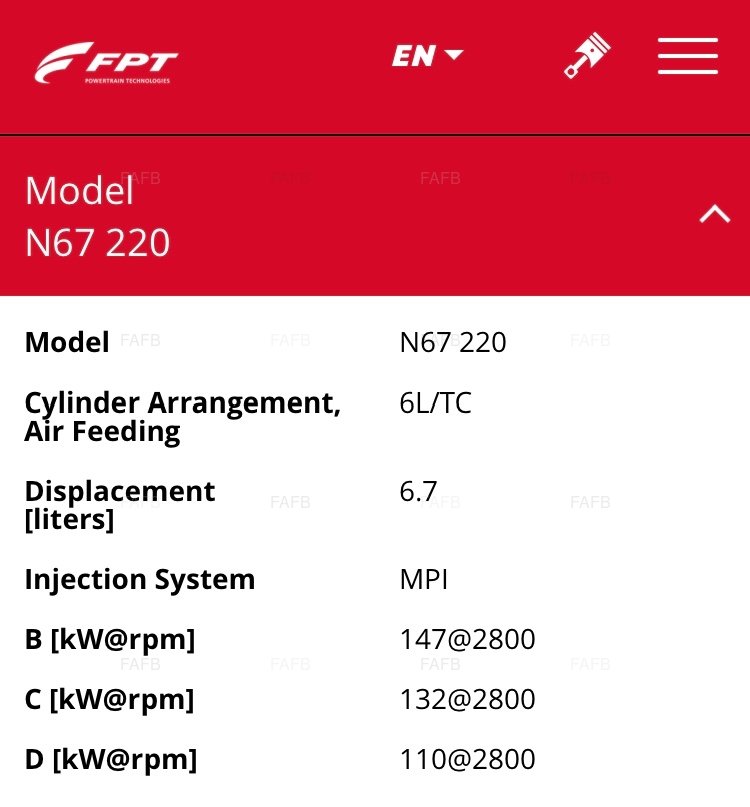
Task: Open the hamburger navigation menu
Action: (687, 56)
